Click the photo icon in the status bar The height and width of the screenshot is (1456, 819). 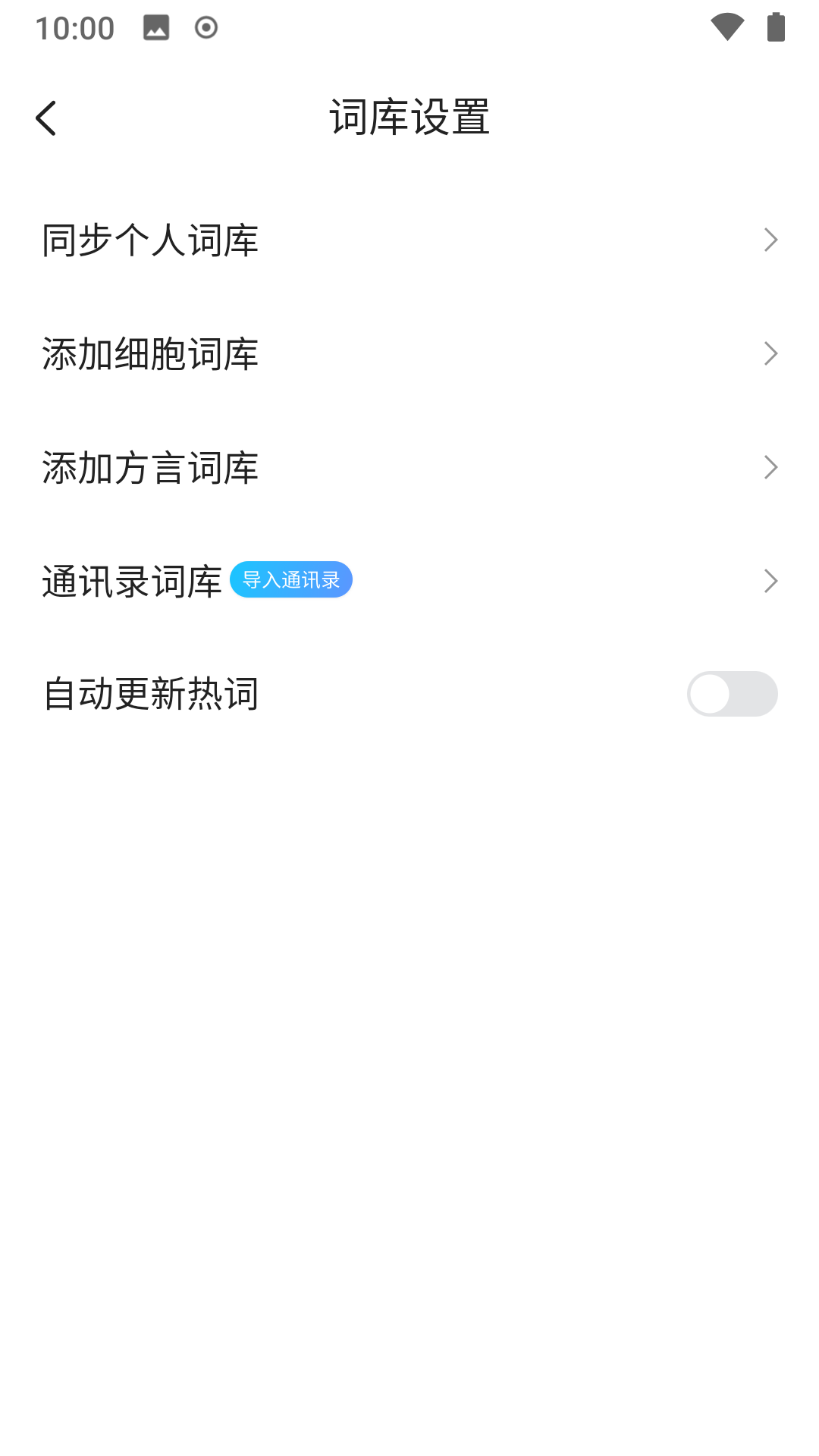(155, 27)
